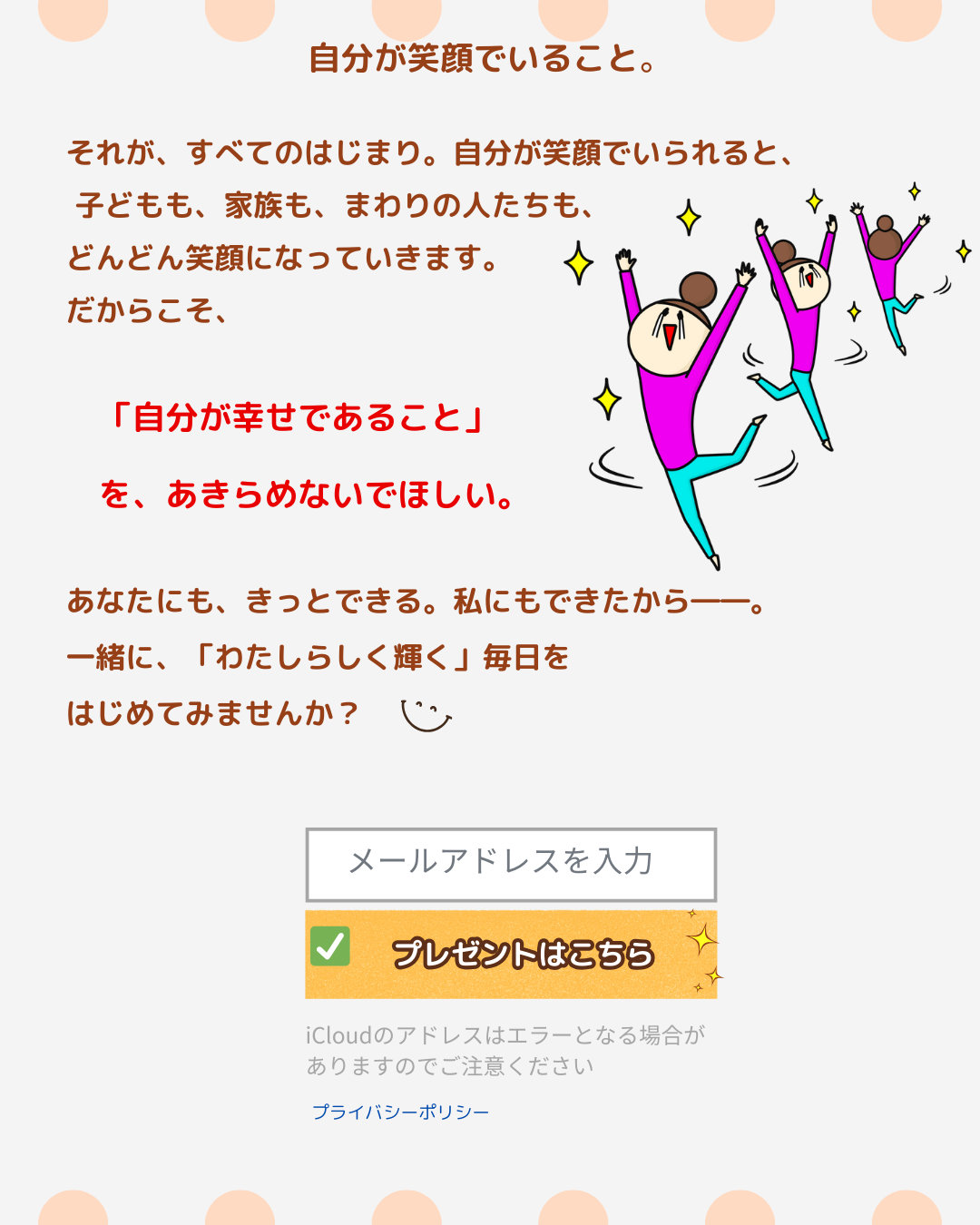Tap the メールアドレスを入力 email field
The height and width of the screenshot is (1225, 980).
click(x=511, y=864)
